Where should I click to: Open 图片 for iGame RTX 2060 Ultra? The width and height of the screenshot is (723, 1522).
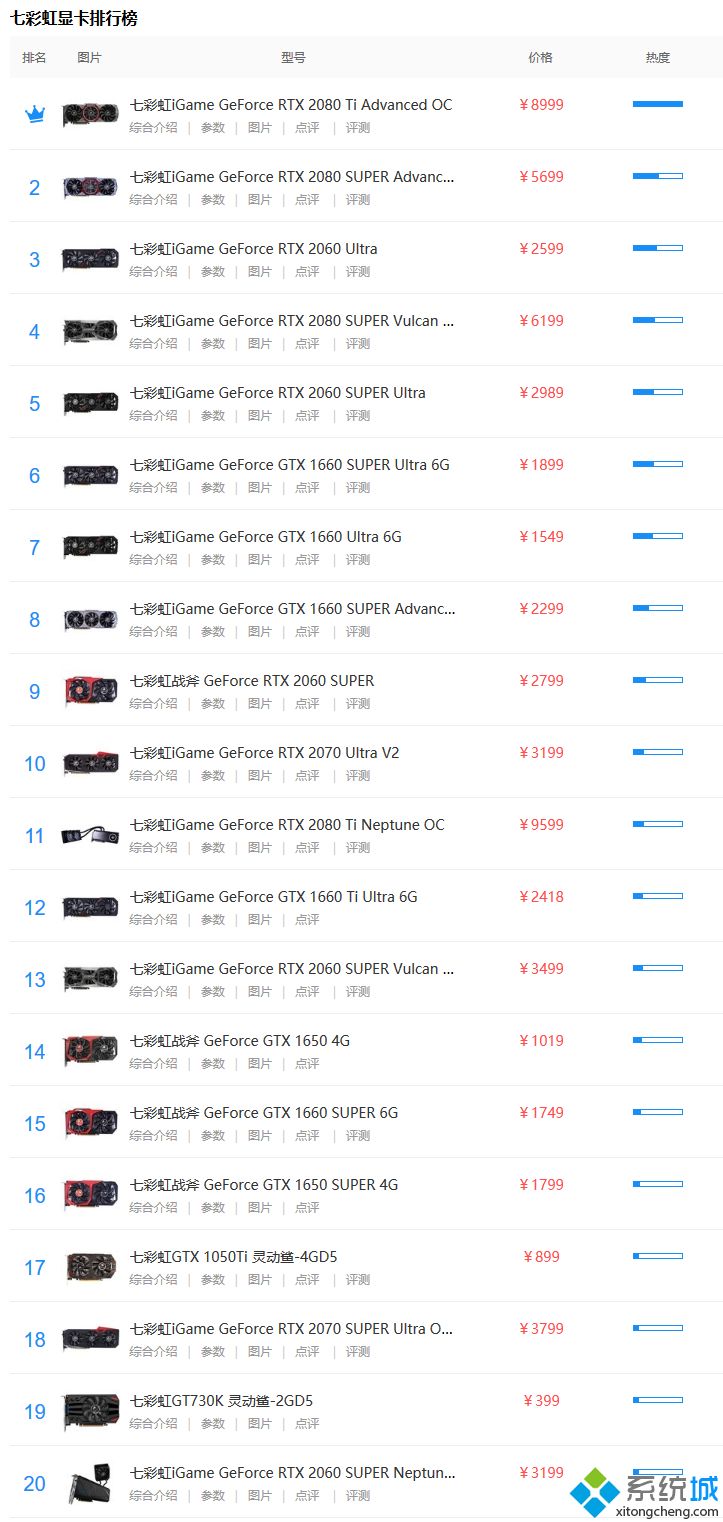click(x=259, y=272)
